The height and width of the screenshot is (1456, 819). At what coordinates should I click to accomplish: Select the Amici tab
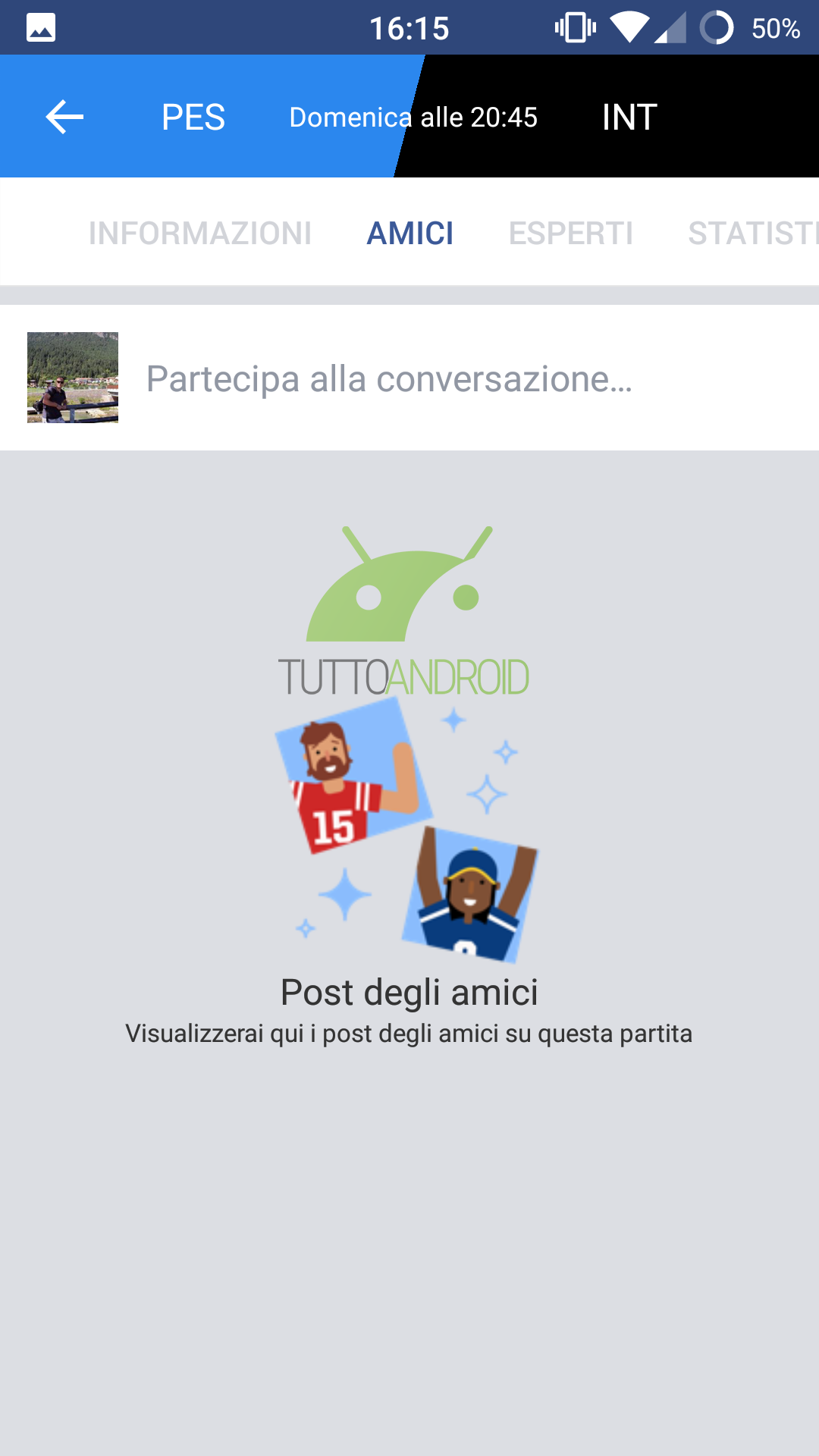tap(410, 233)
